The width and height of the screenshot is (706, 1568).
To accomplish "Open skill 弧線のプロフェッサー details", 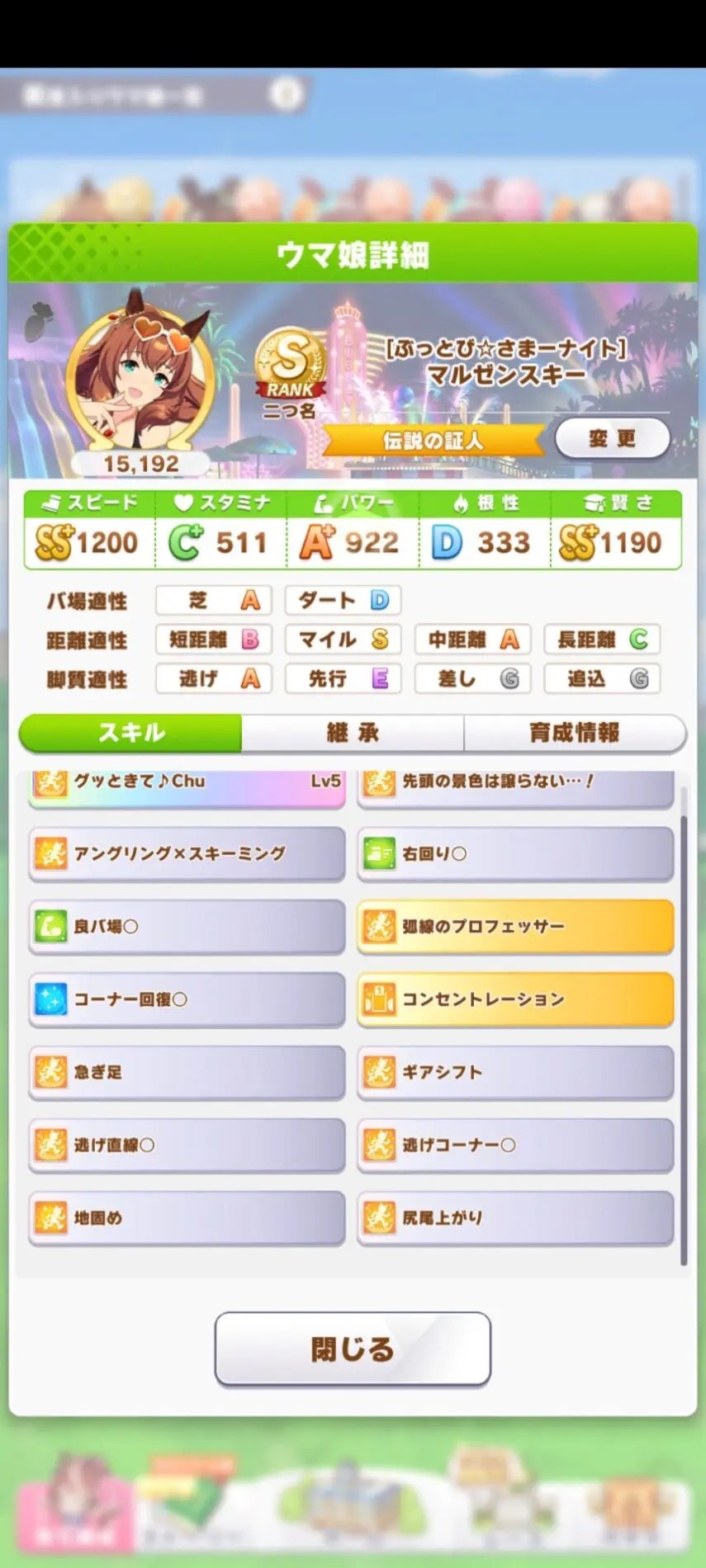I will click(515, 926).
